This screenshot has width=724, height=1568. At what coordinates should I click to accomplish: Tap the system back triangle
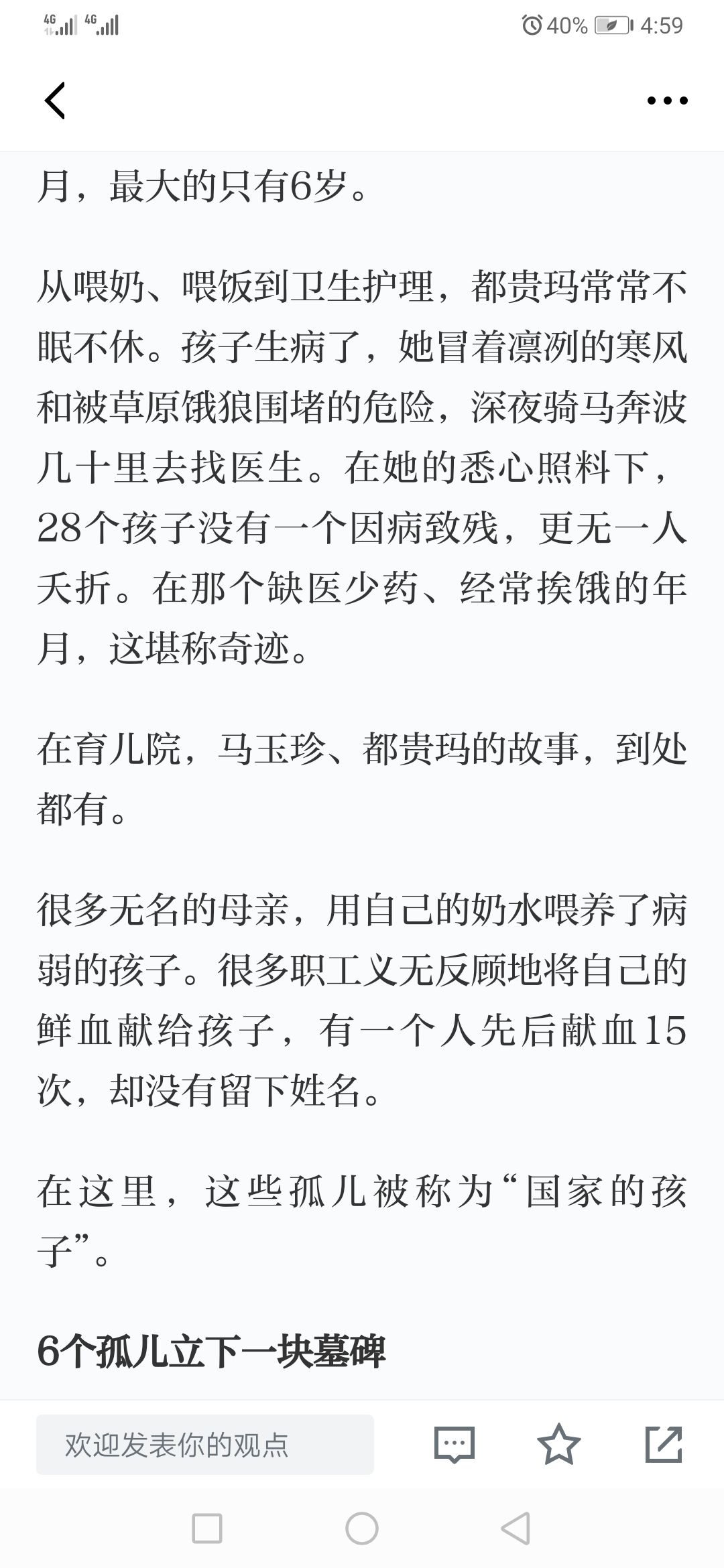point(516,1528)
